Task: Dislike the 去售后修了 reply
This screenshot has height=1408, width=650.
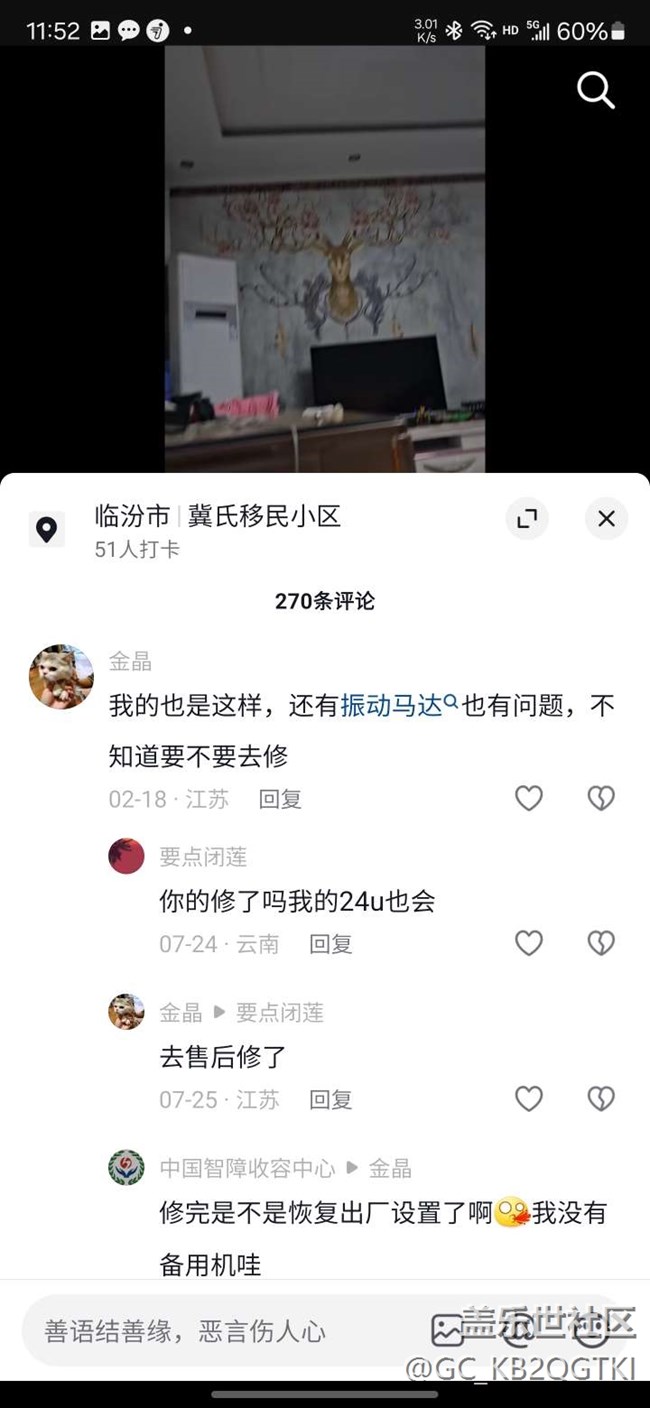Action: (600, 1099)
